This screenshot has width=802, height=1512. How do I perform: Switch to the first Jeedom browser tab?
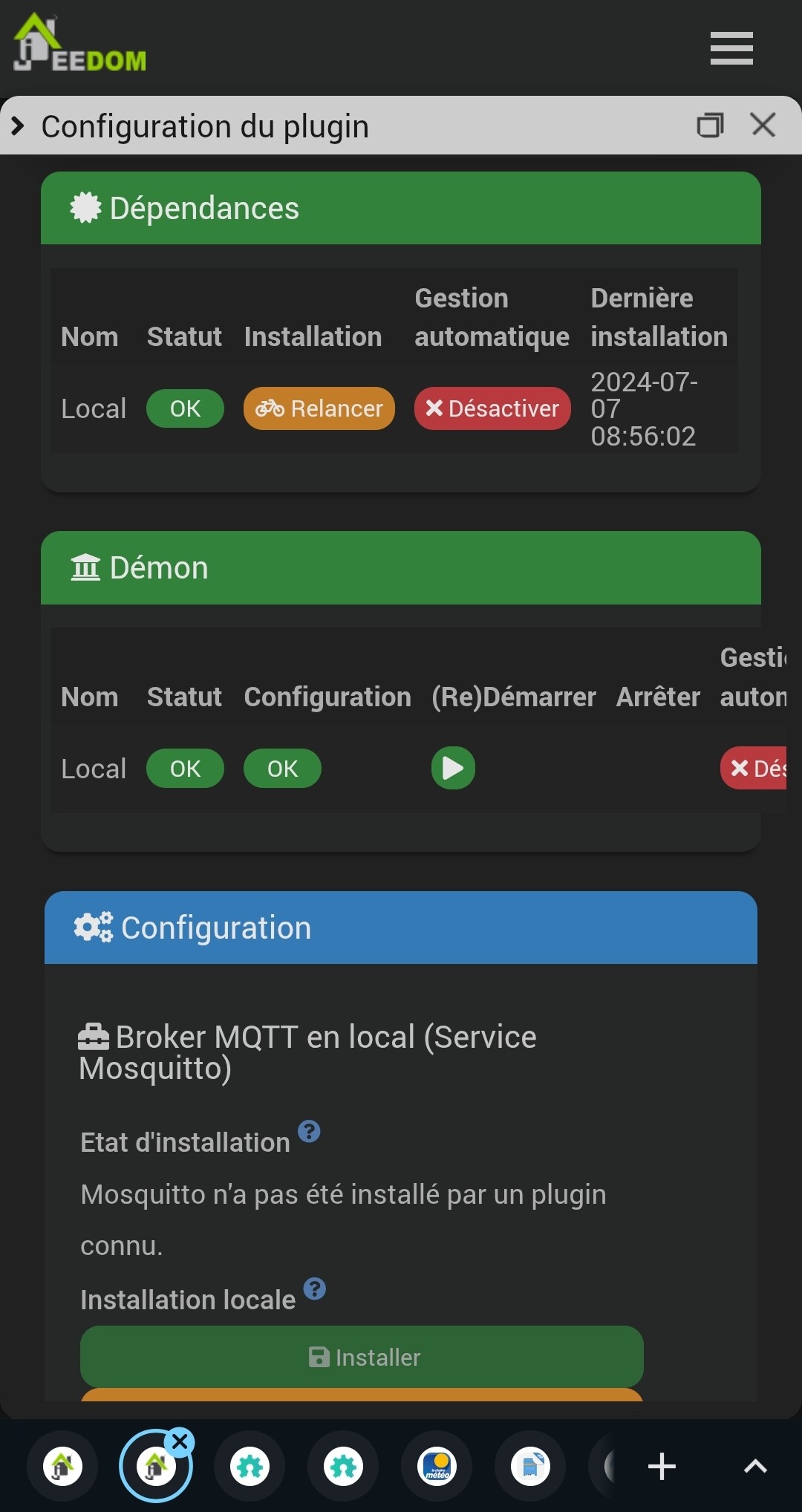[62, 1466]
